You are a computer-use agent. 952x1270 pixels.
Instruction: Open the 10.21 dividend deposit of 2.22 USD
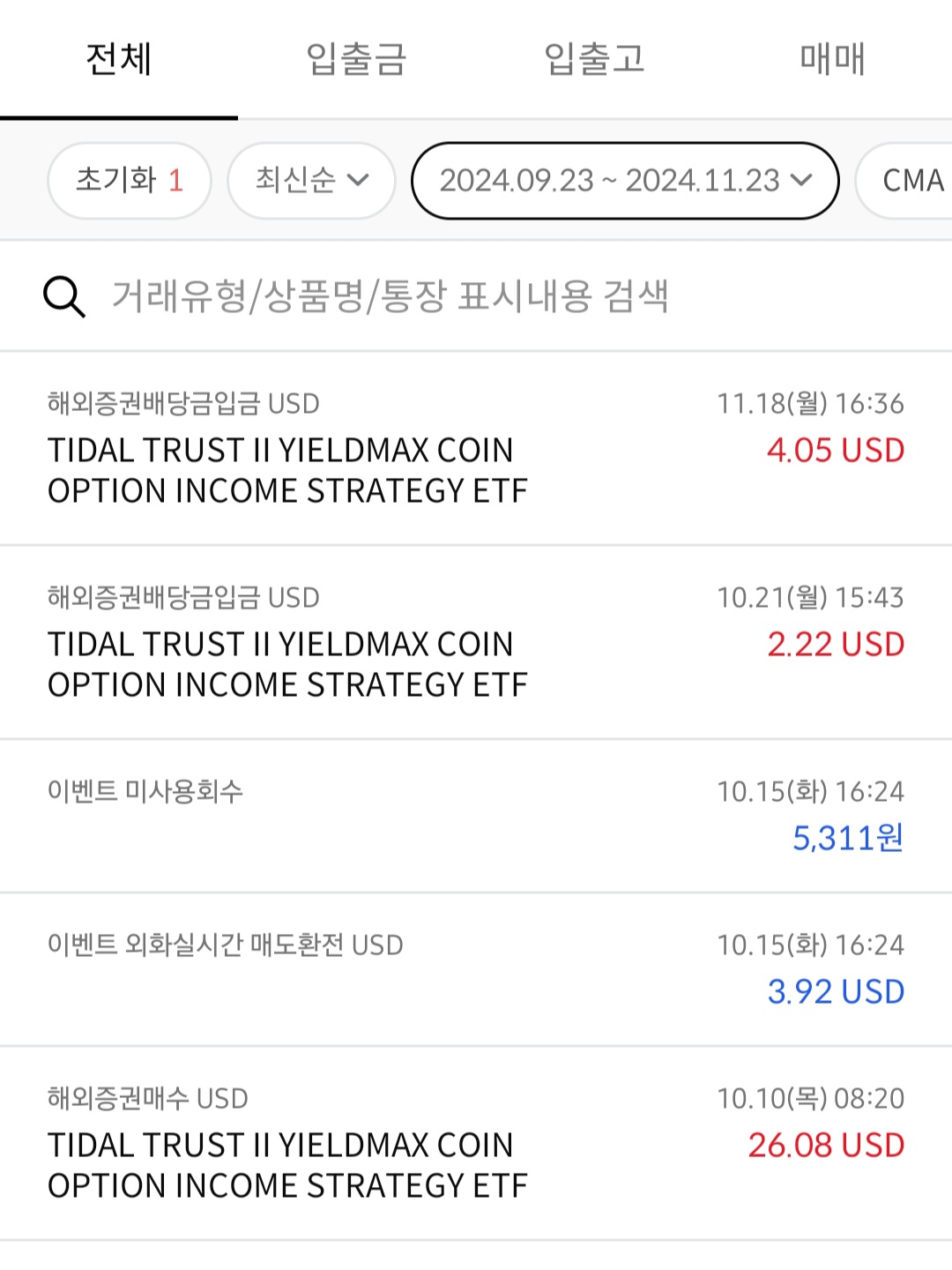click(x=476, y=642)
